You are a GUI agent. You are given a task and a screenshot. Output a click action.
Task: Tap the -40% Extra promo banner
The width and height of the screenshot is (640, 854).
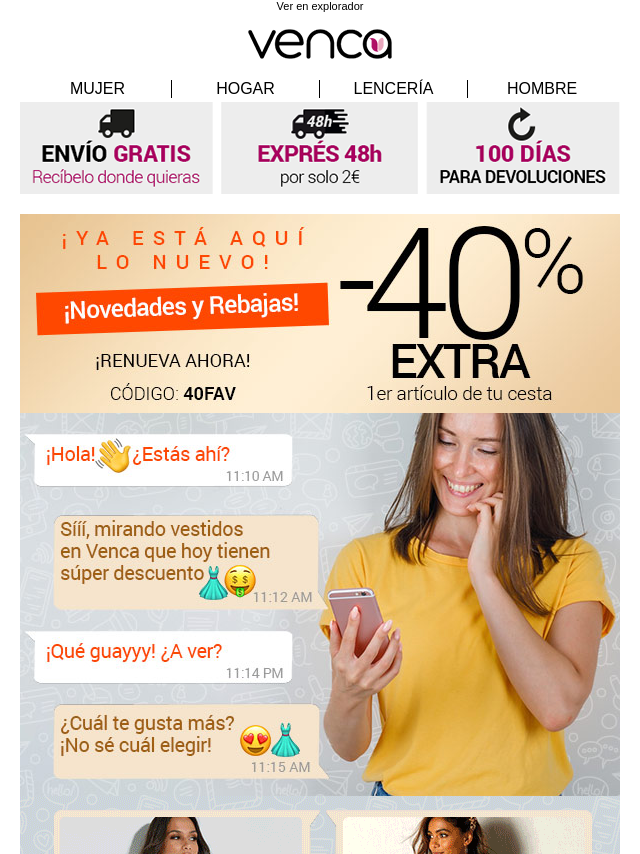460,312
